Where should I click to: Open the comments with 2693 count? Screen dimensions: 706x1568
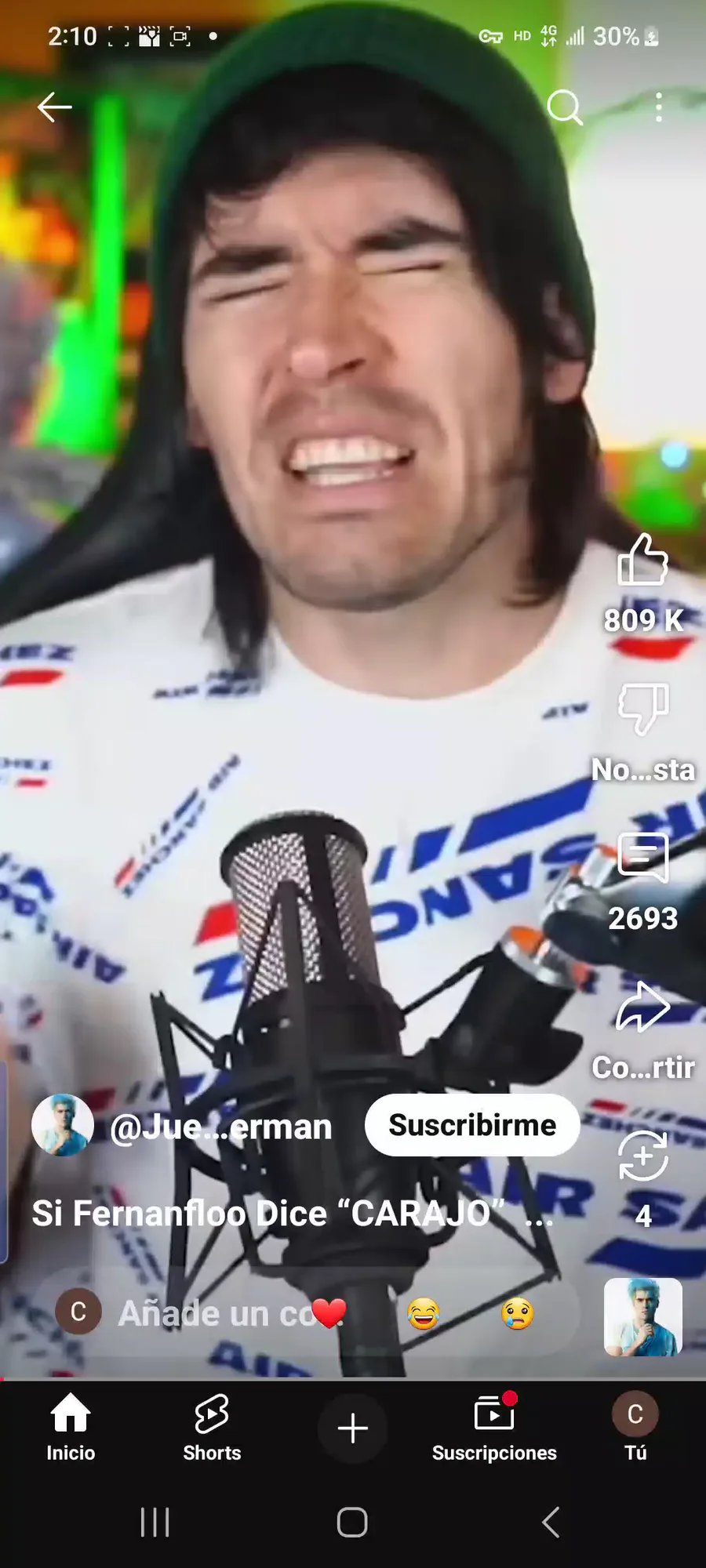(x=642, y=857)
